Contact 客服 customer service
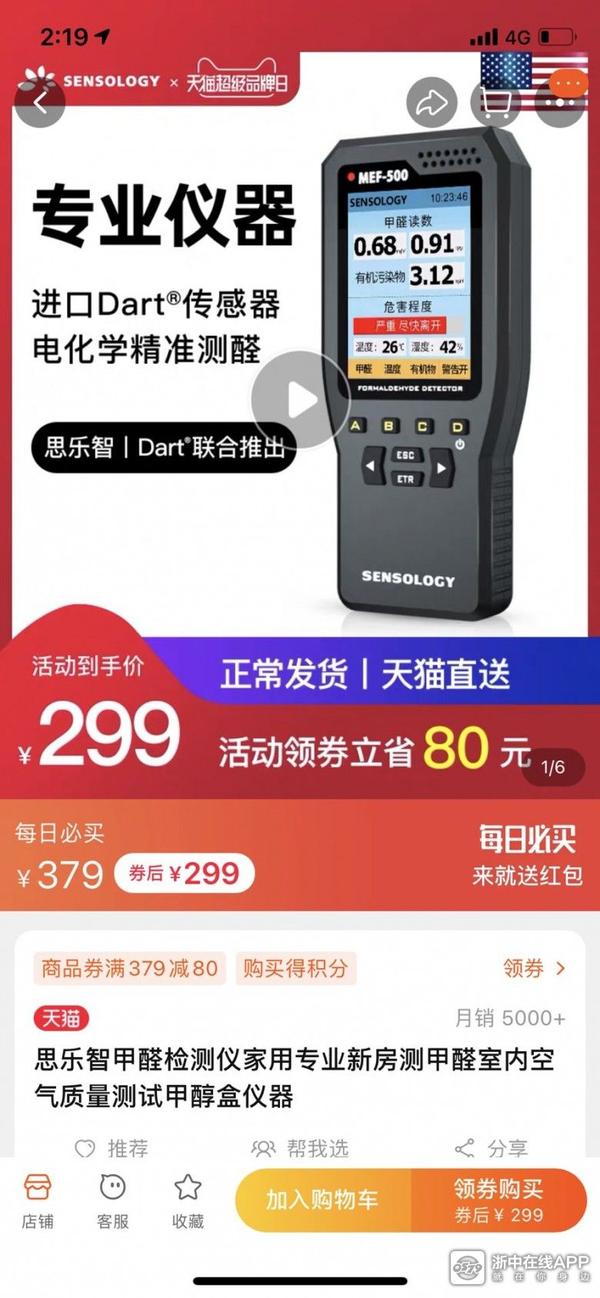Image resolution: width=600 pixels, height=1298 pixels. pyautogui.click(x=113, y=1201)
